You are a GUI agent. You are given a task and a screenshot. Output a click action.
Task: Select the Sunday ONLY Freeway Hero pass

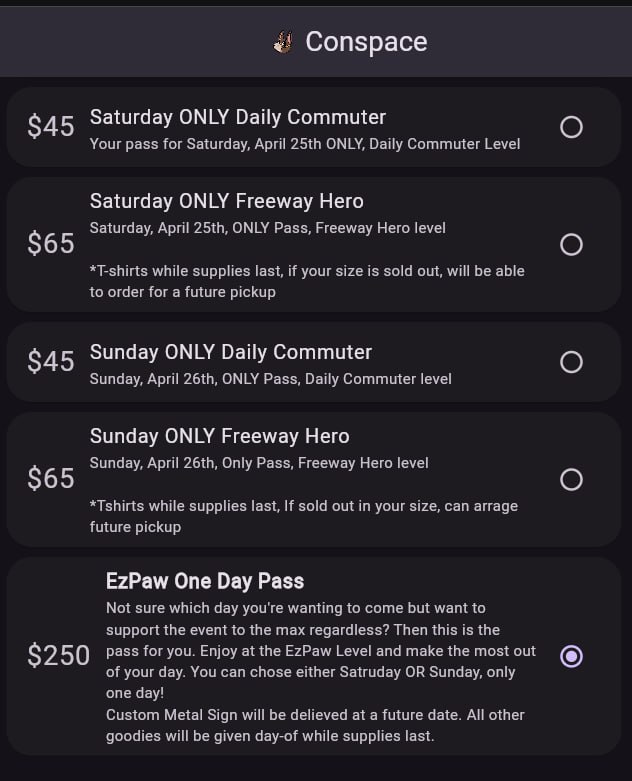[571, 480]
